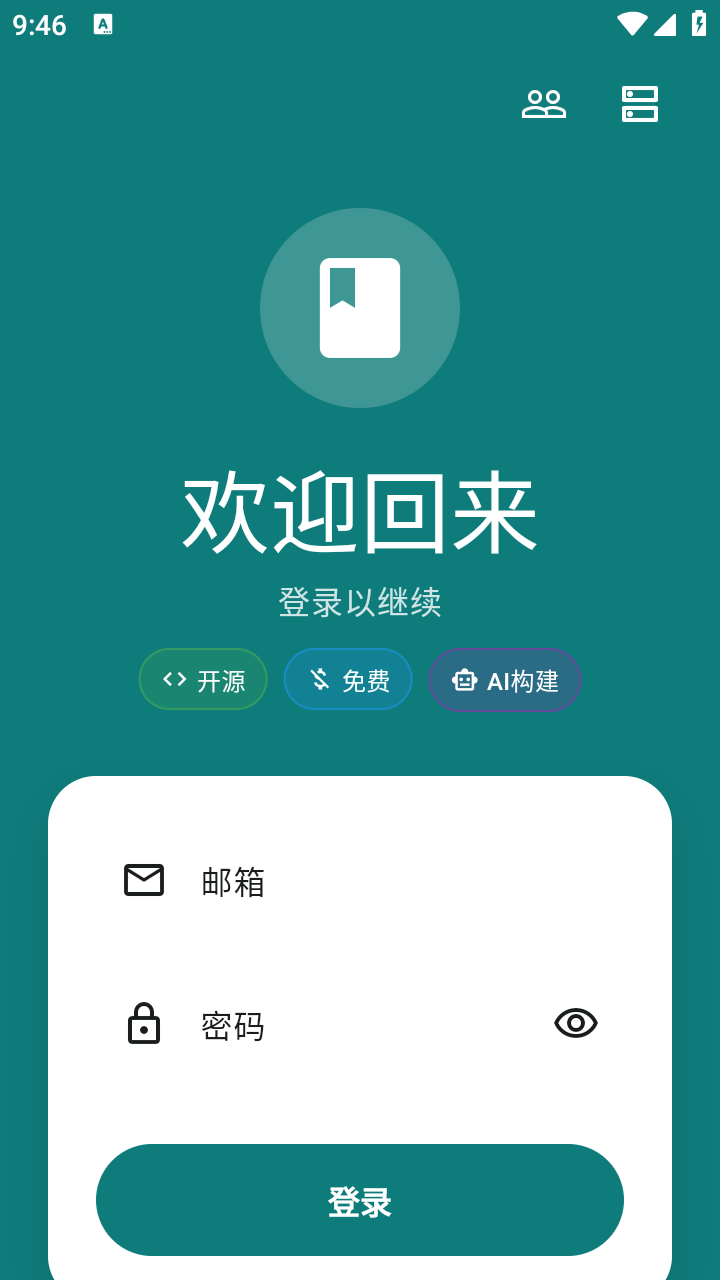Click the padlock icon beside the 密码 field
Screen dimensions: 720x1280
coord(143,1024)
